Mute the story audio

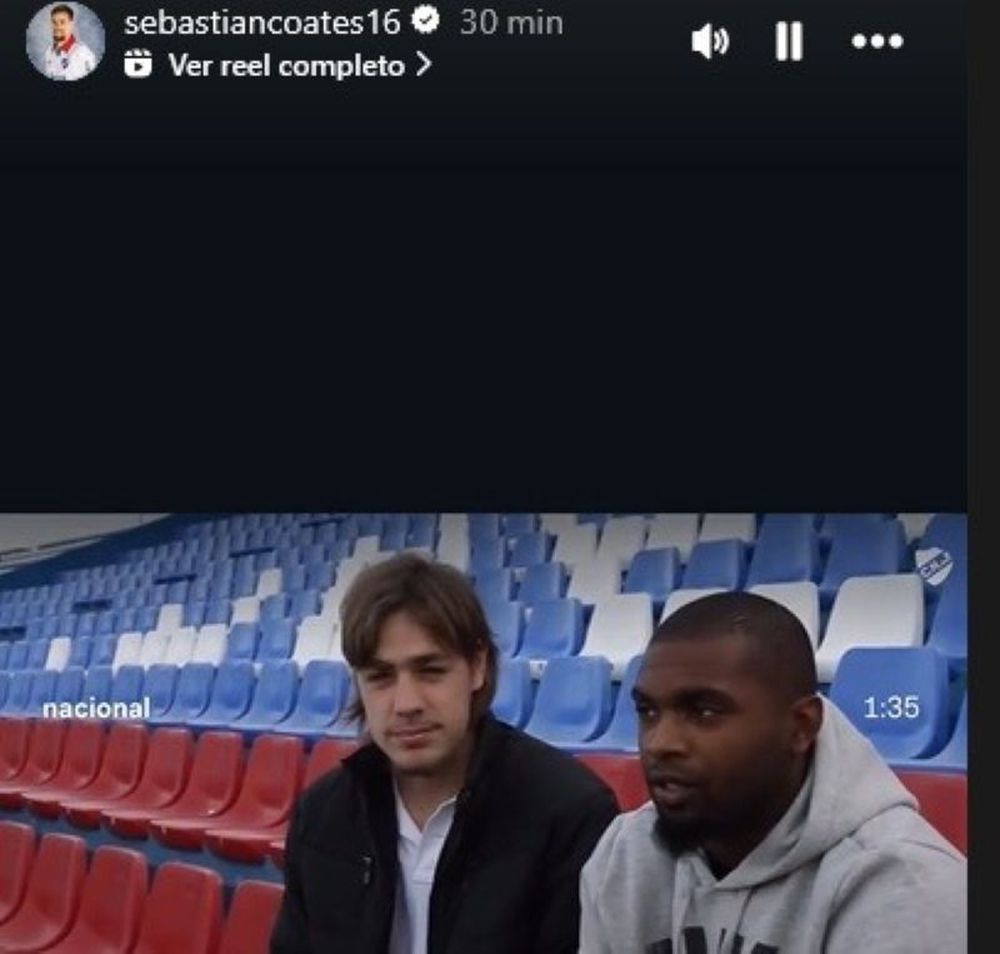[x=710, y=42]
